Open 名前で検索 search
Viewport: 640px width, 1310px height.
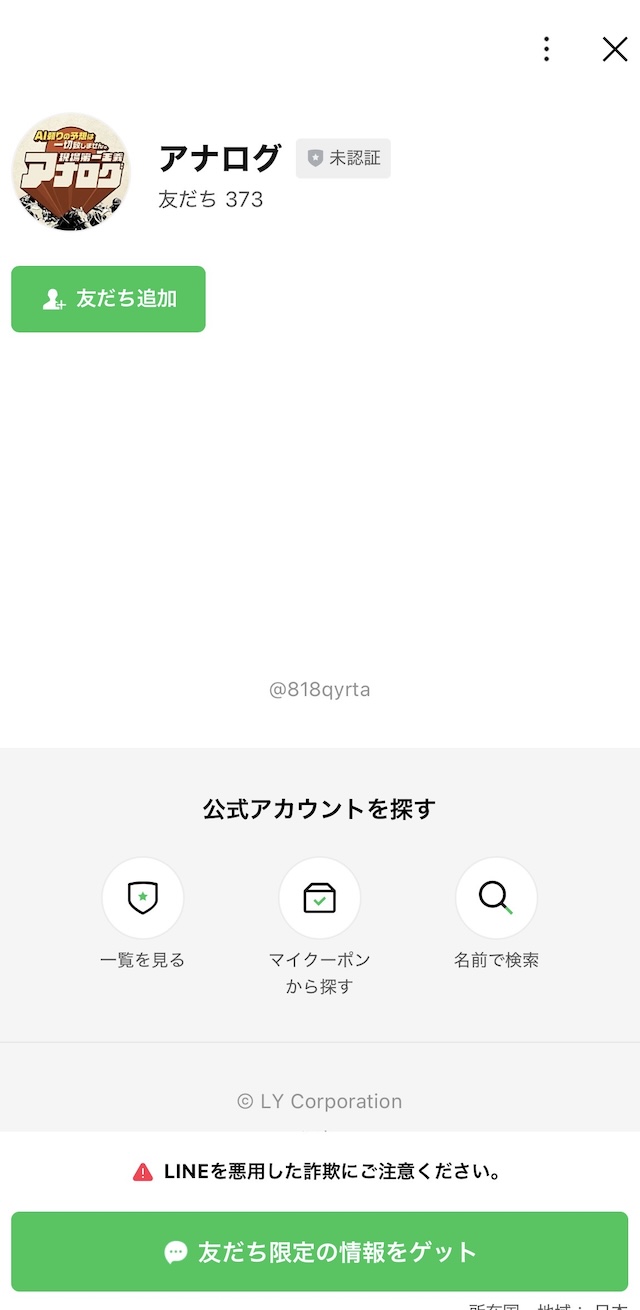496,898
